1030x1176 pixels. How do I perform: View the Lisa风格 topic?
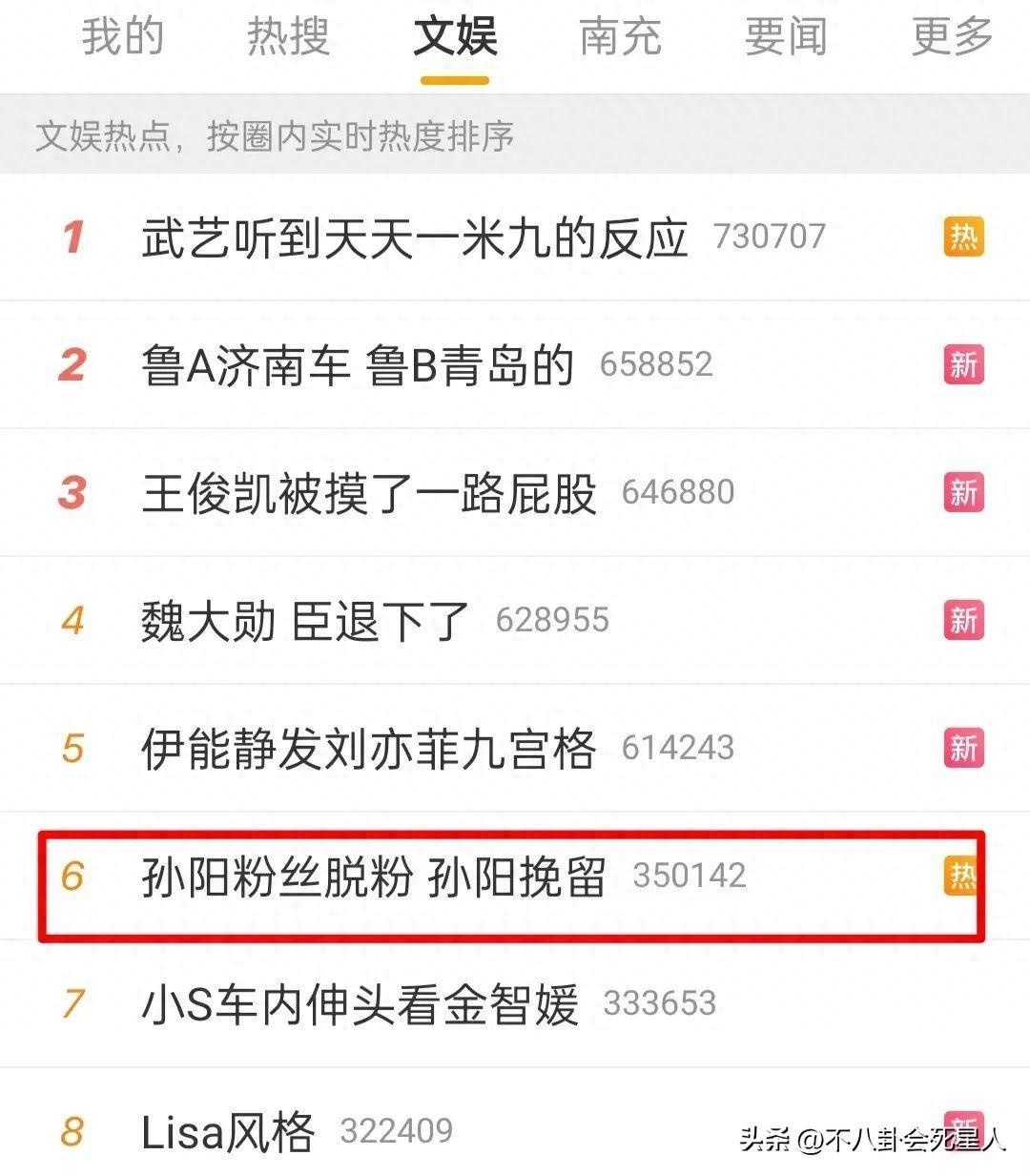pyautogui.click(x=228, y=1132)
